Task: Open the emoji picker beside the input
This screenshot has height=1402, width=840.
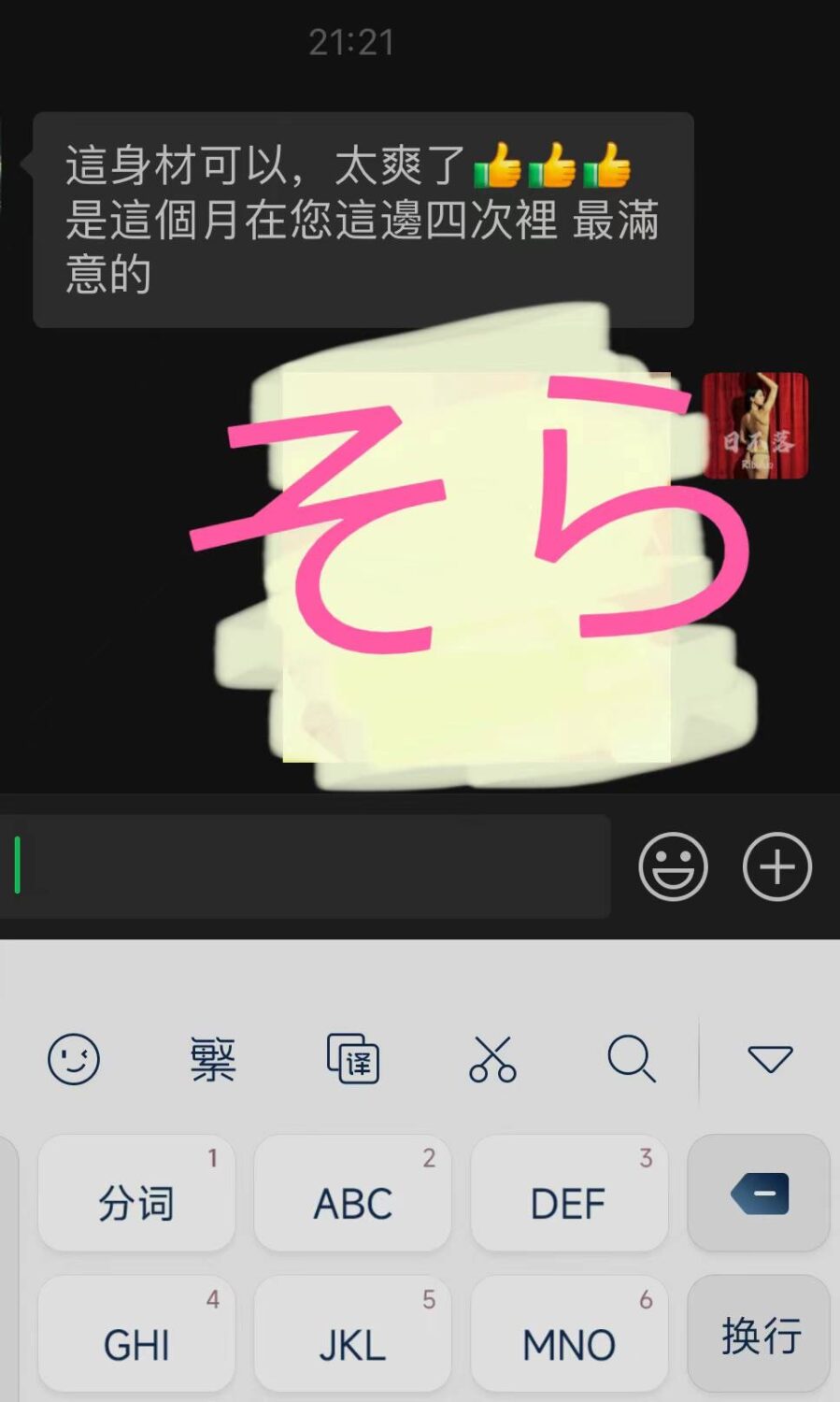Action: [673, 866]
